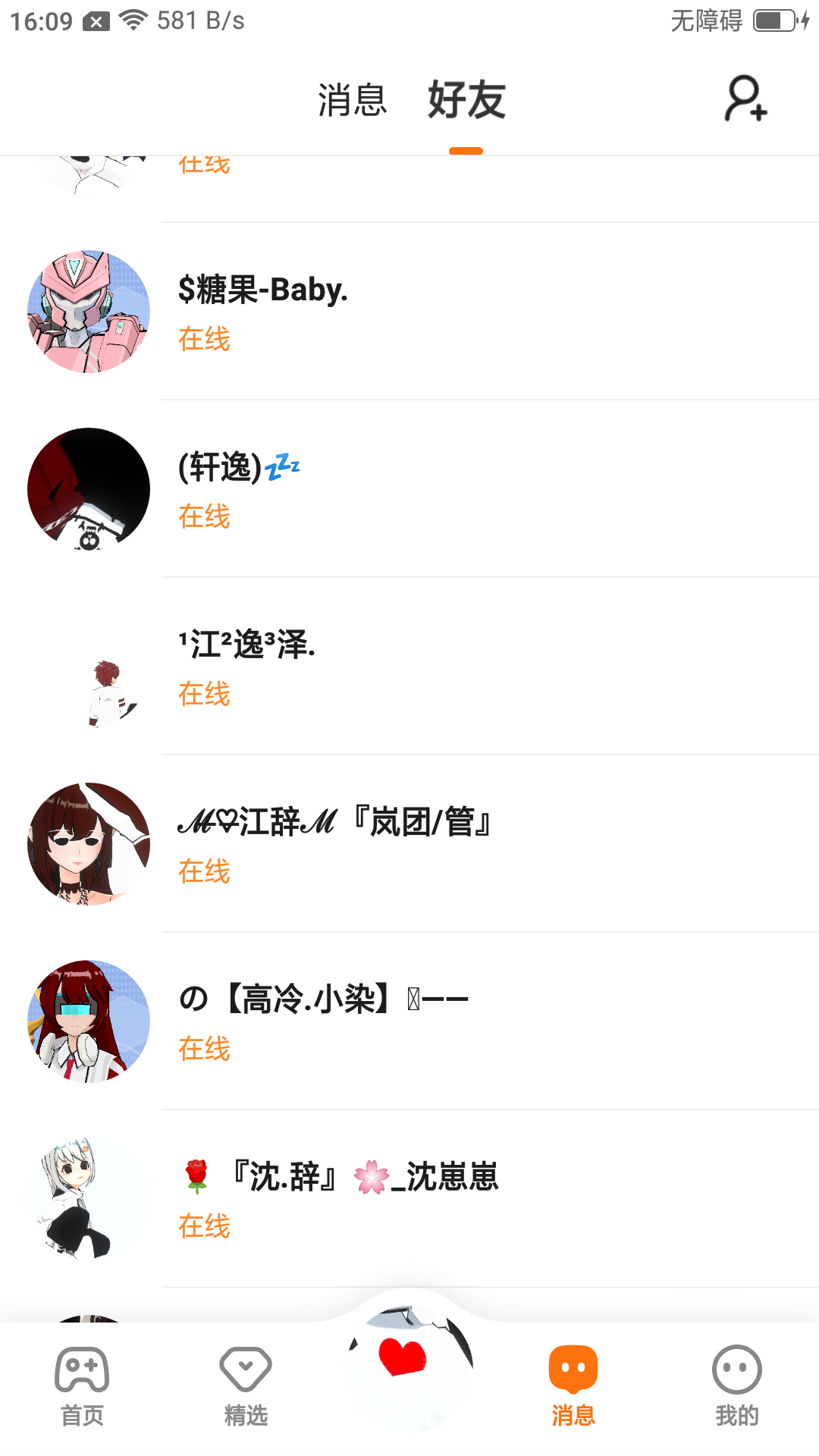Screen dimensions: 819x1456
Task: Open the add friend icon
Action: 746,99
